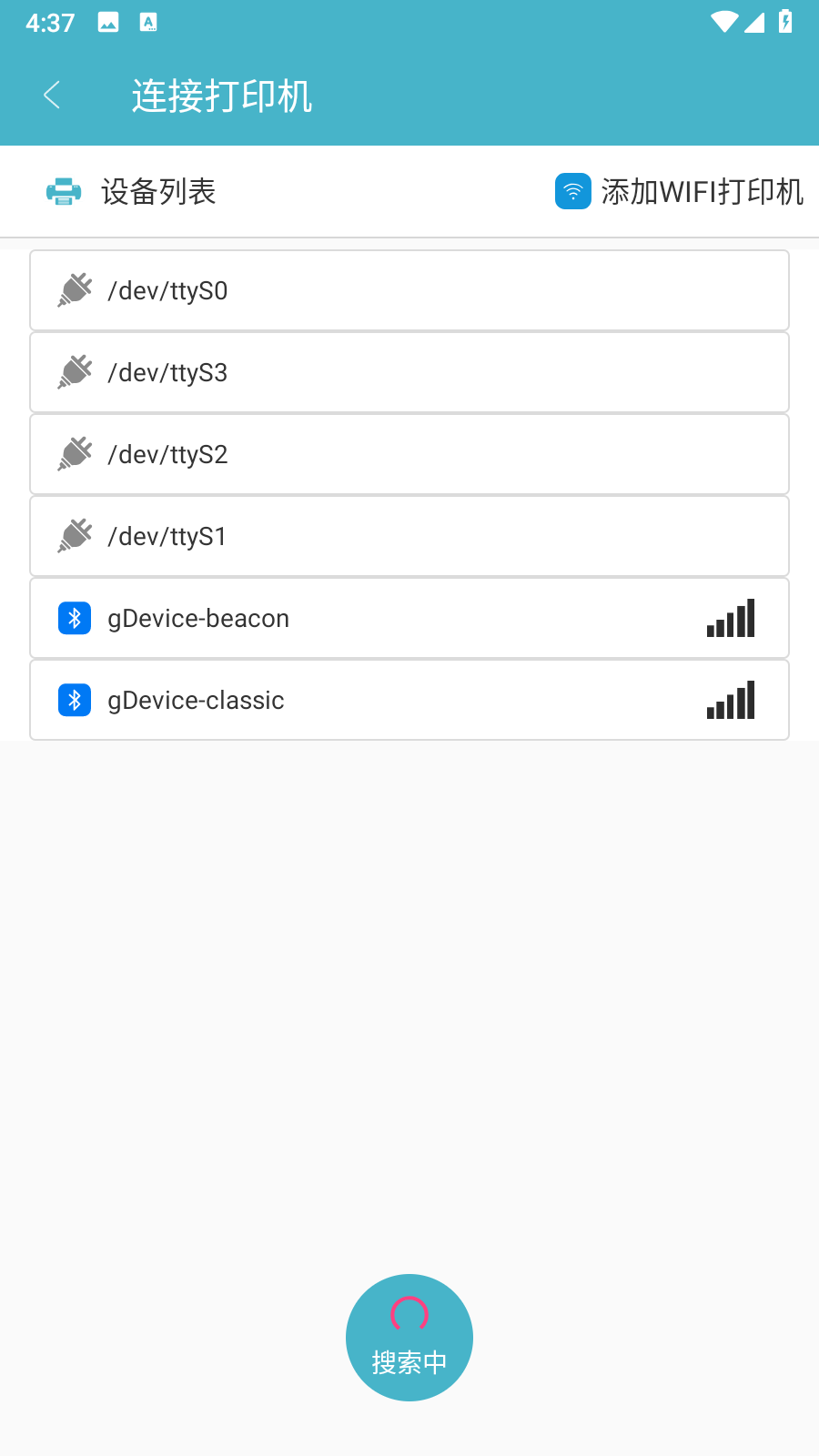Screen dimensions: 819x1456
Task: Select gDevice-classic Bluetooth printer
Action: pos(409,701)
